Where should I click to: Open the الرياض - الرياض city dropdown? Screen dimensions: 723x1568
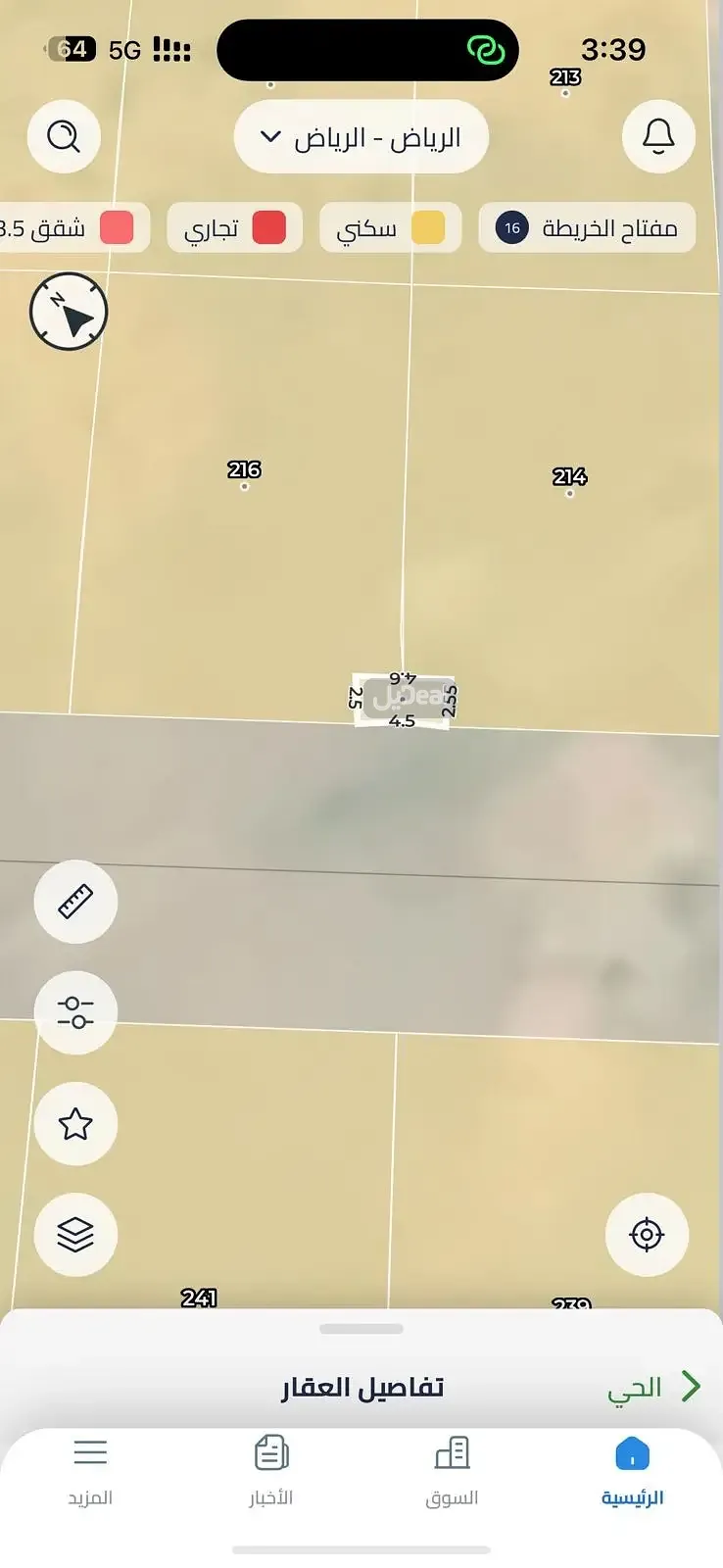(x=361, y=136)
